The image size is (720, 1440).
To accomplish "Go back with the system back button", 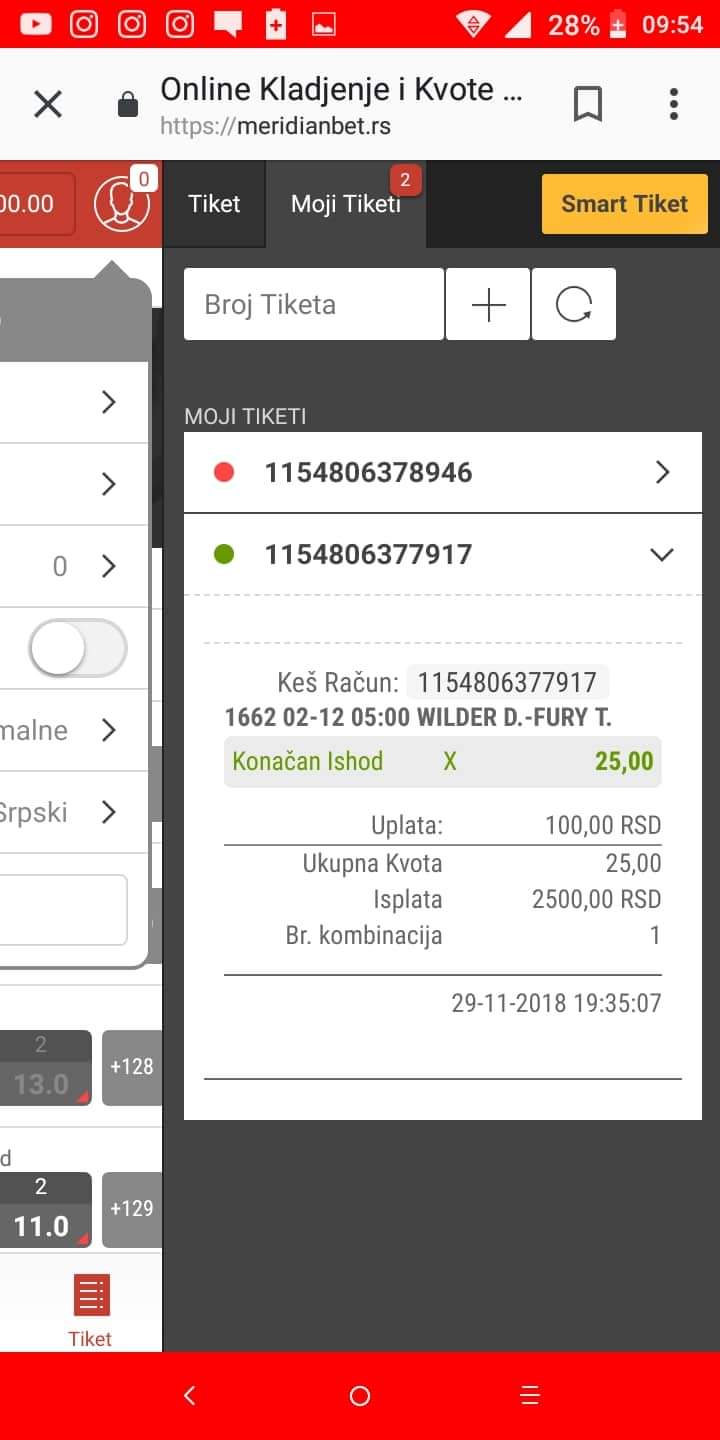I will 190,1396.
